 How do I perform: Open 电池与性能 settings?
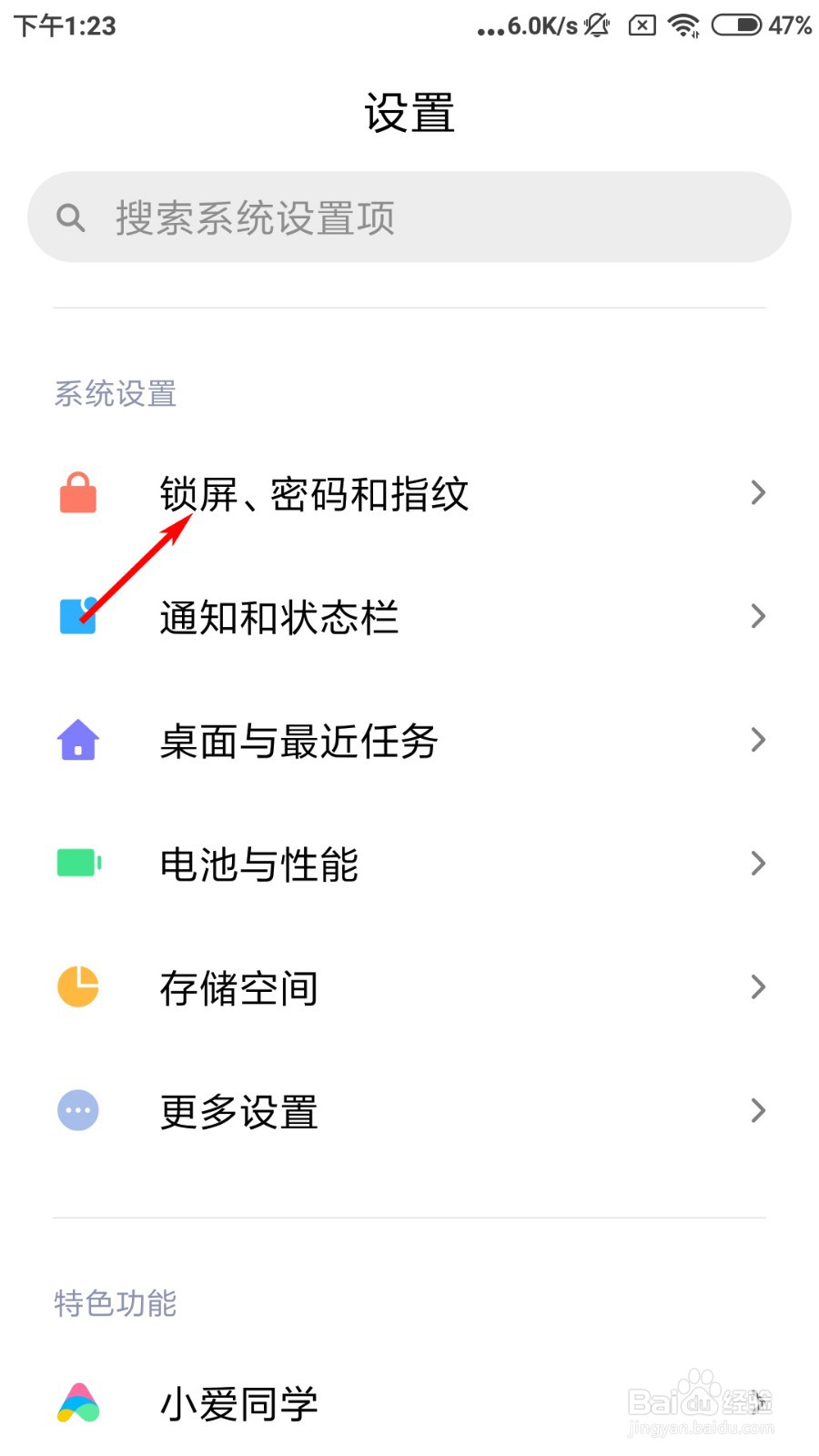pos(409,864)
